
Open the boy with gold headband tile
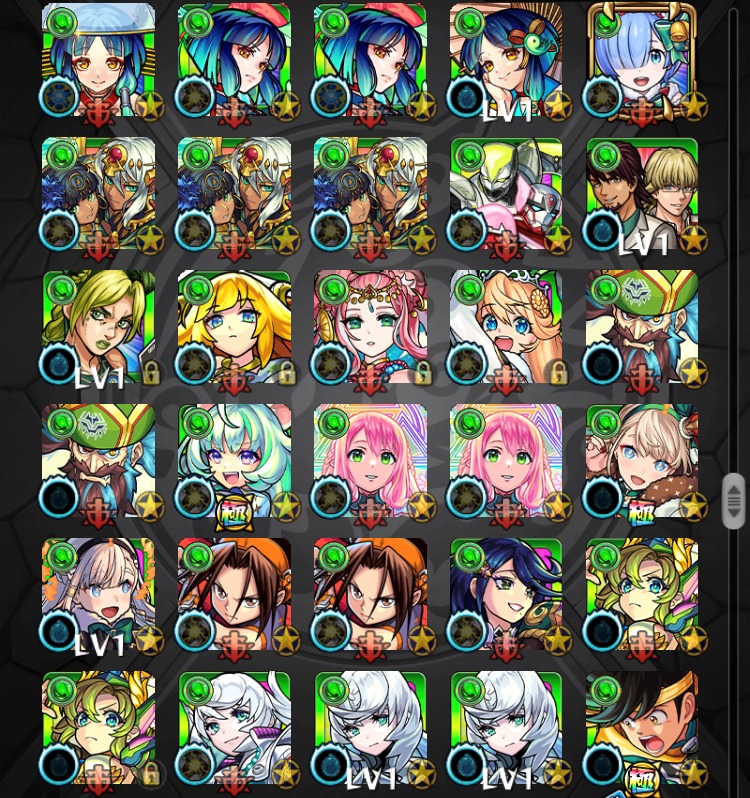(642, 728)
